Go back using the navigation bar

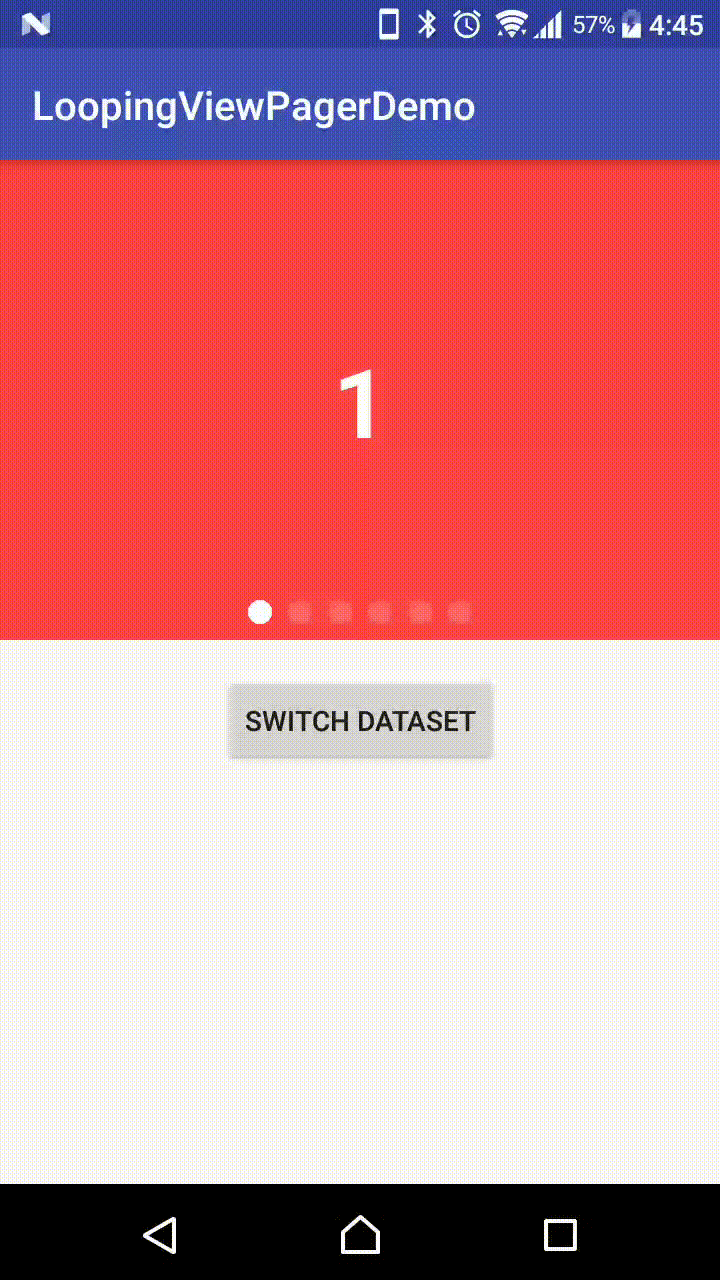click(x=160, y=1235)
